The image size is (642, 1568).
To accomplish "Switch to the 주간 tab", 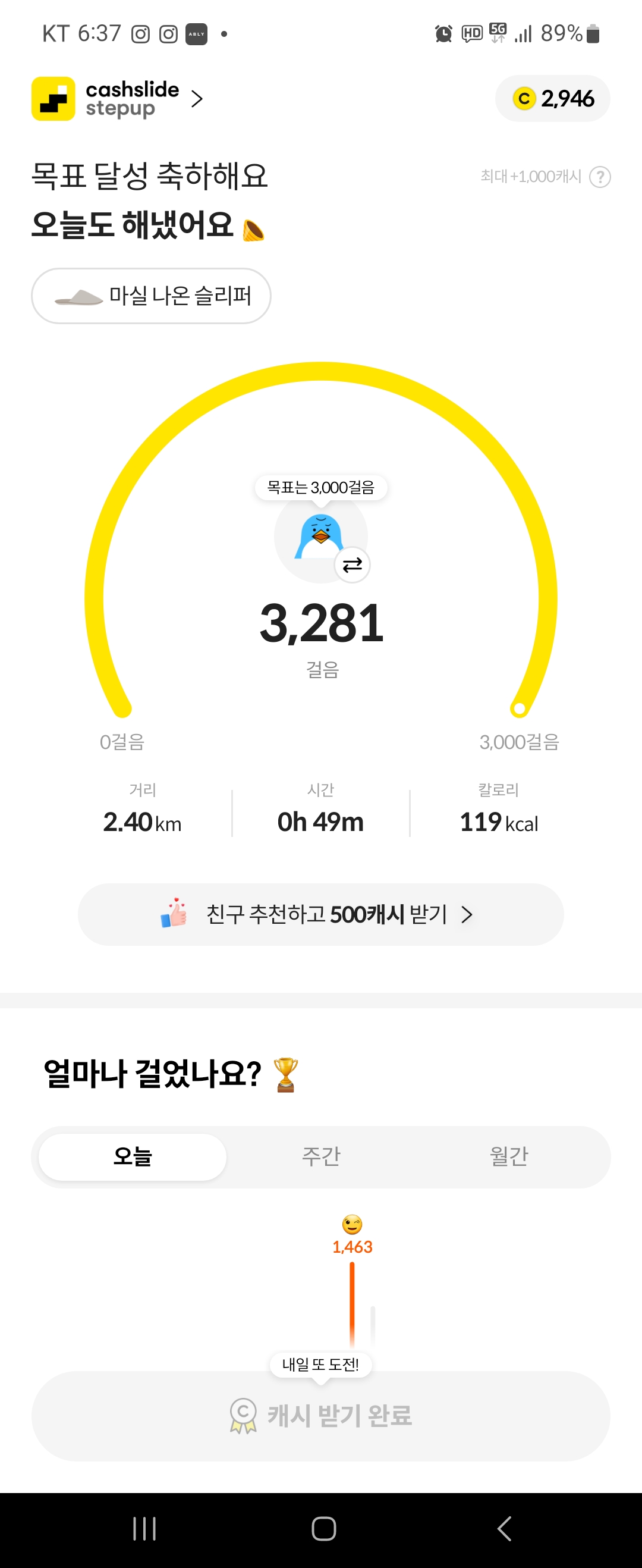I will pos(322,1156).
